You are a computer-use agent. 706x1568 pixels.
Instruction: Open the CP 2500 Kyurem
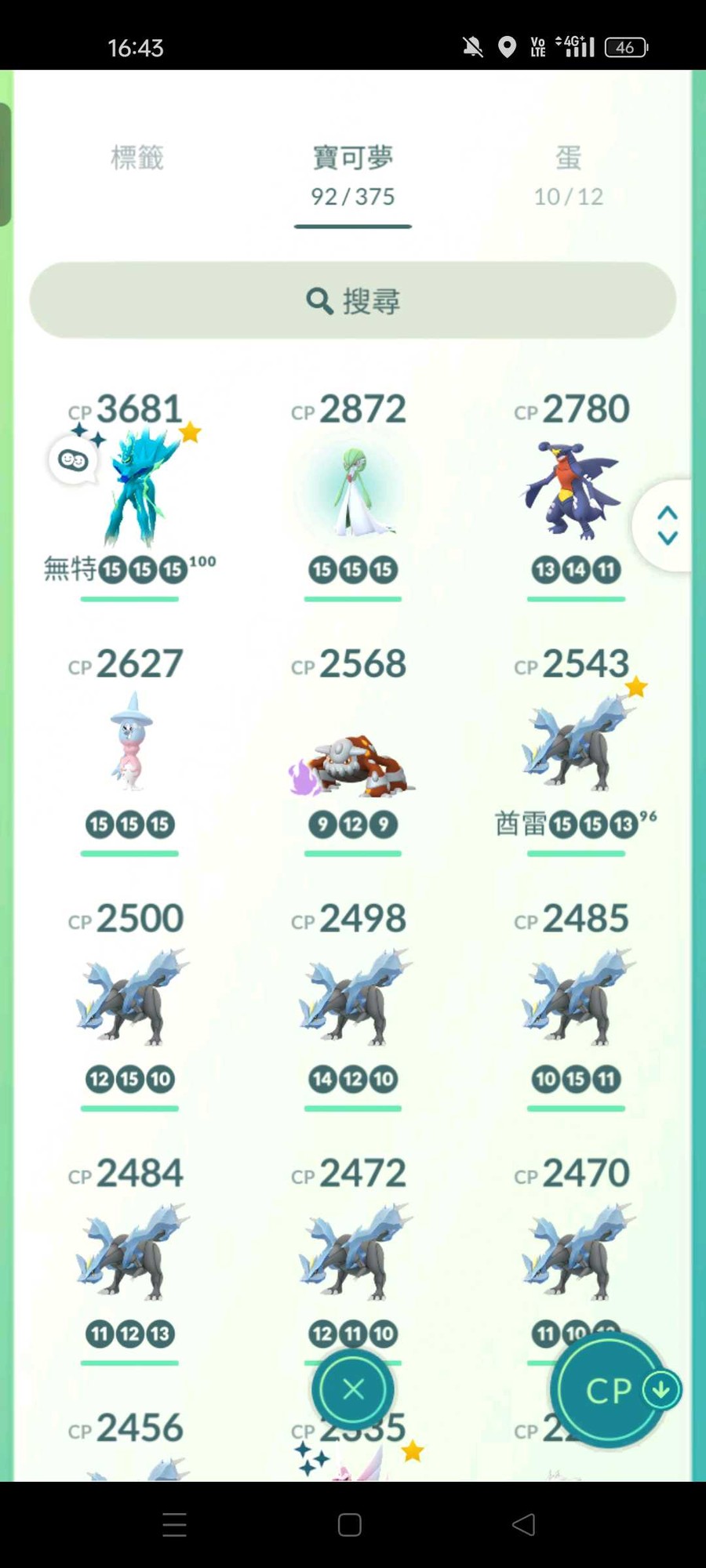coord(130,997)
